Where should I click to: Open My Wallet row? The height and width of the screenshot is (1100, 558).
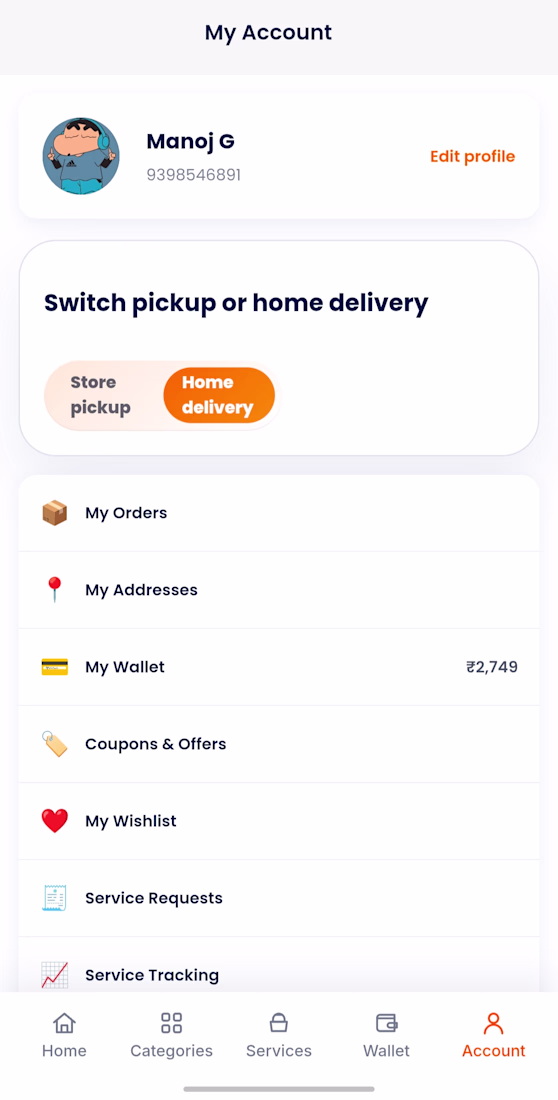pos(279,667)
